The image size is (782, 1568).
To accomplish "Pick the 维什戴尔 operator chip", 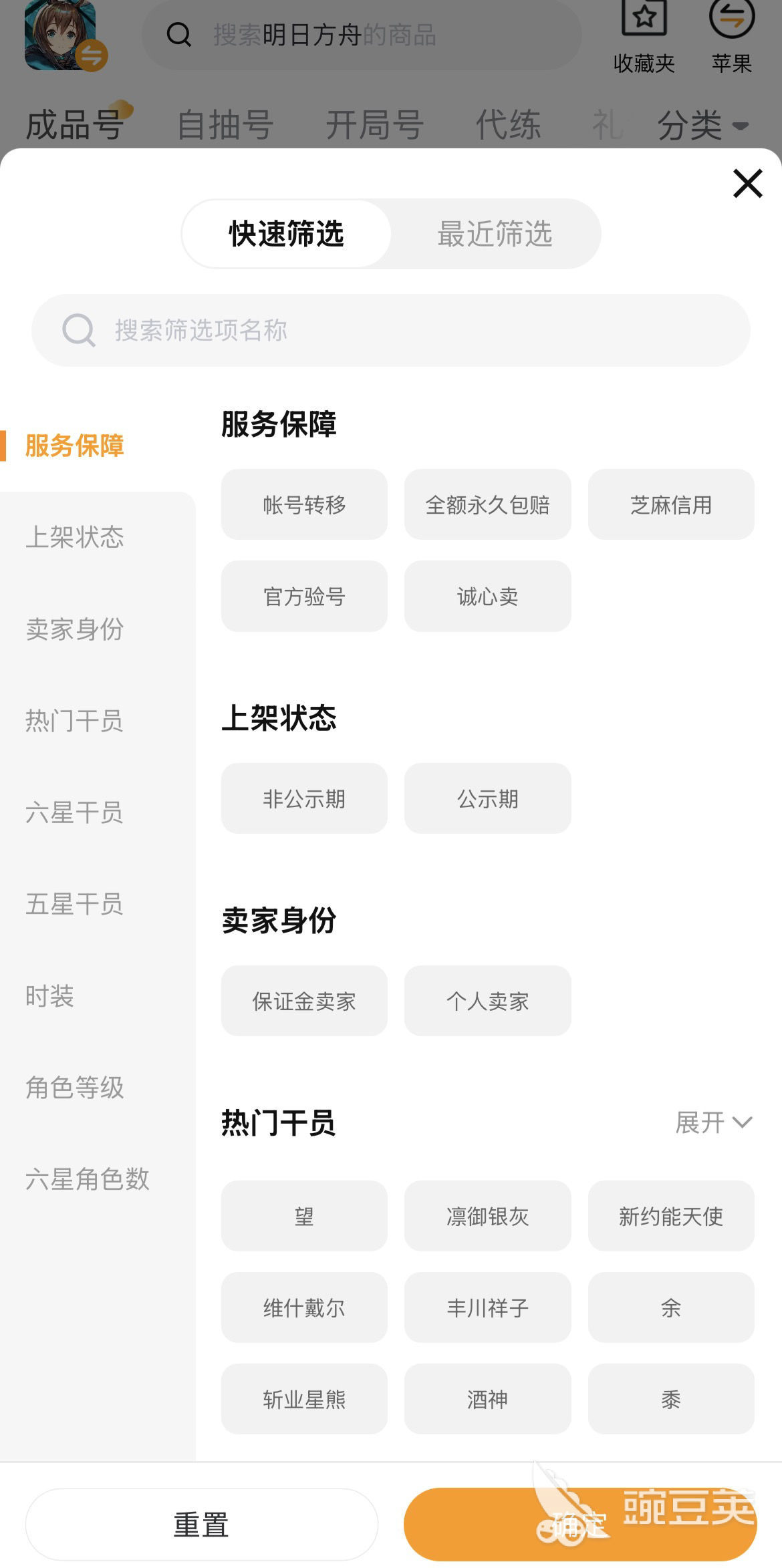I will click(x=304, y=1307).
